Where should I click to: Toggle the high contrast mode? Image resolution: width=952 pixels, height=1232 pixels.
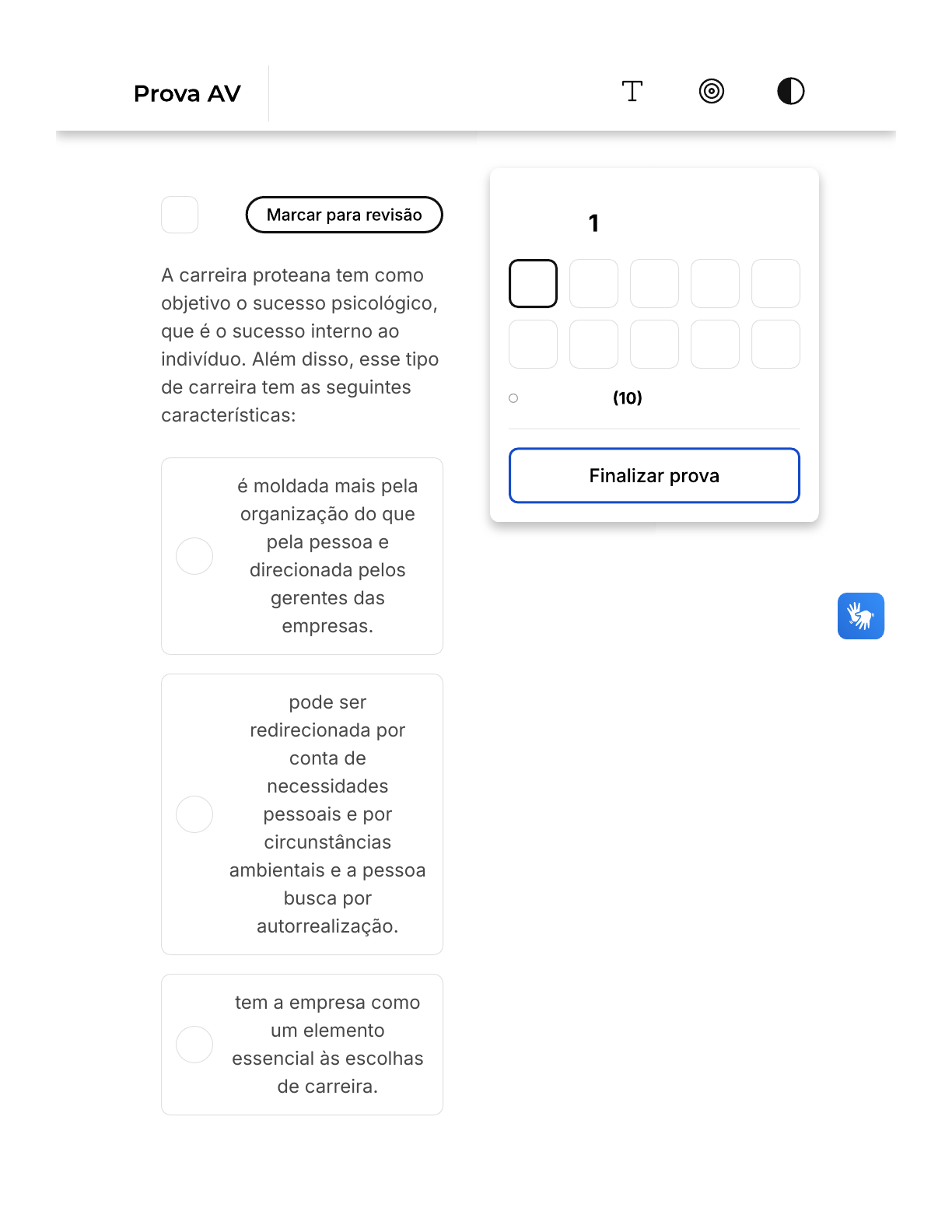coord(790,92)
